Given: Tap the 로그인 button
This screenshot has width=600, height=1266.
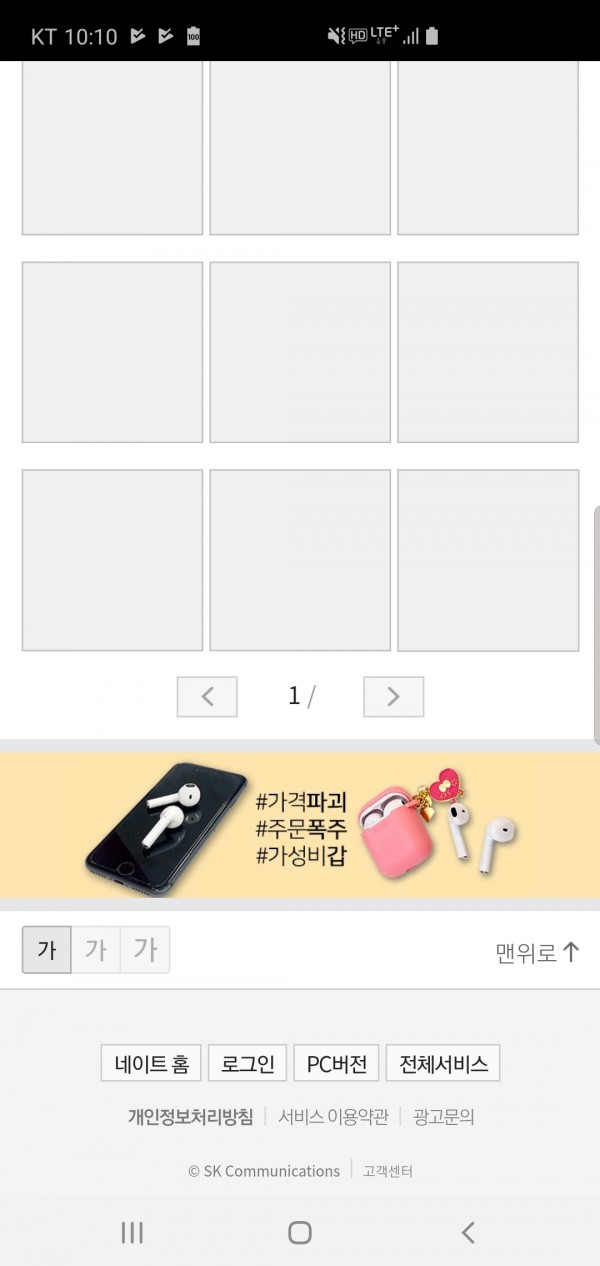Looking at the screenshot, I should coord(247,1063).
